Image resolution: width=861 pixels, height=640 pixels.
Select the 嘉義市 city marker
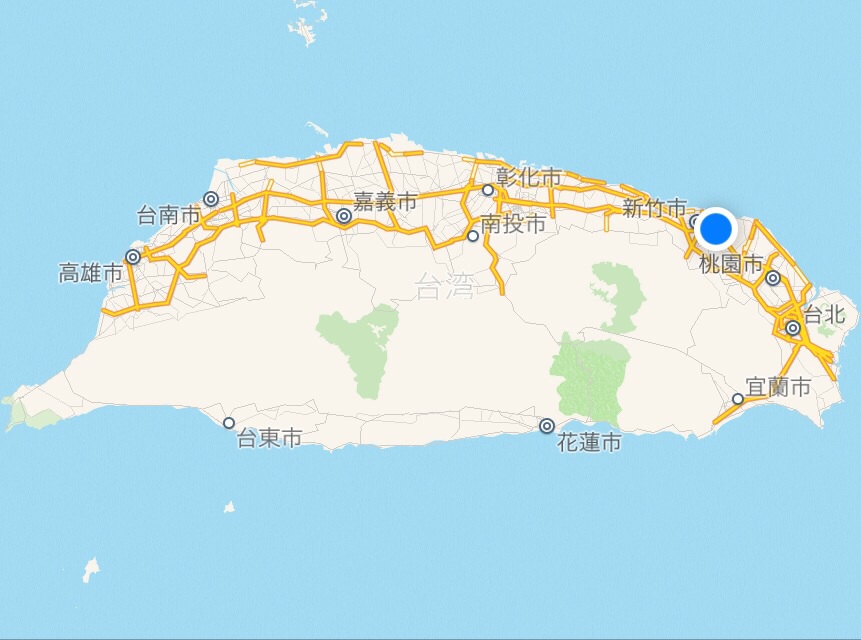344,216
